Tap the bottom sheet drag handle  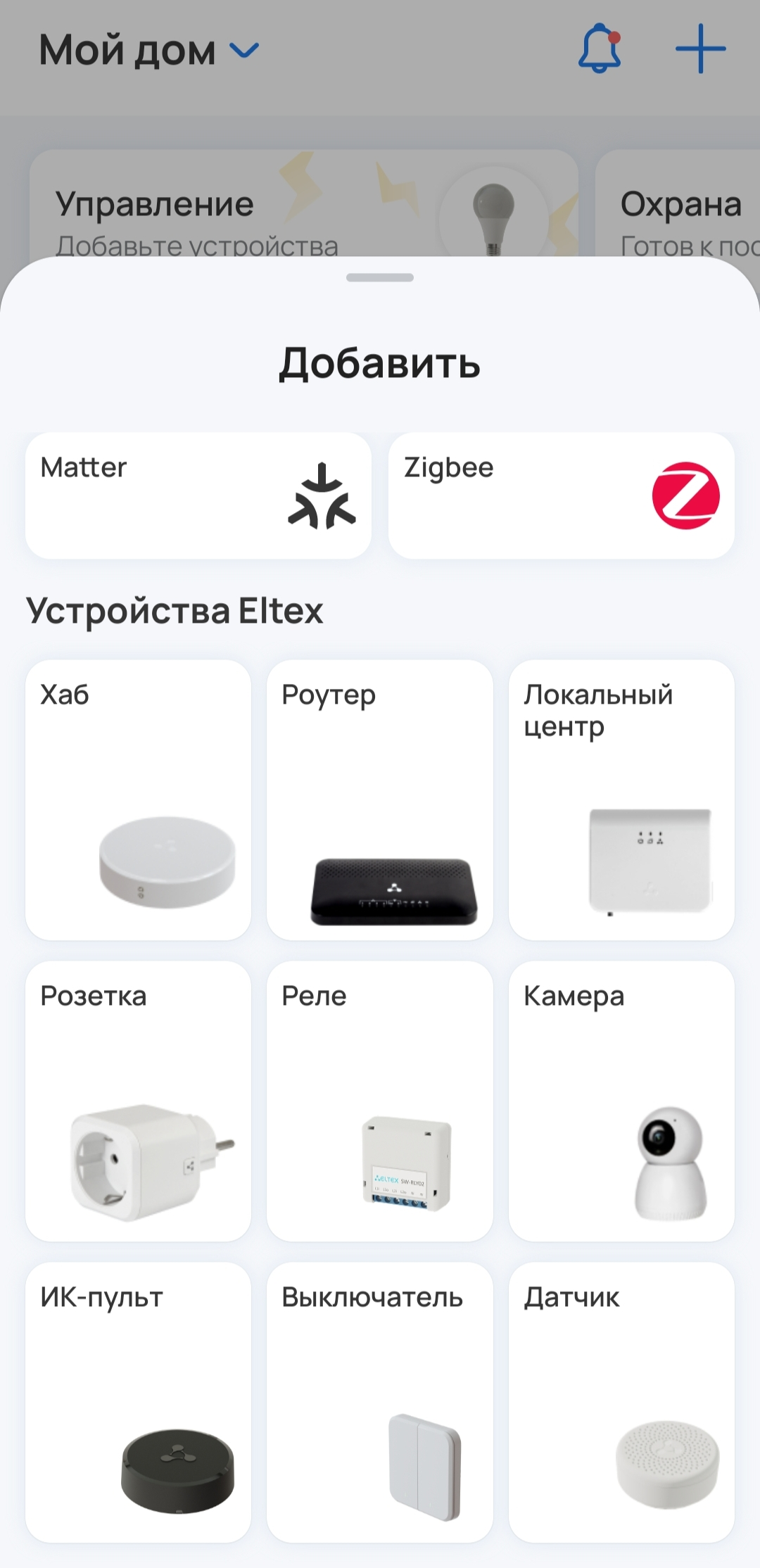(x=380, y=278)
